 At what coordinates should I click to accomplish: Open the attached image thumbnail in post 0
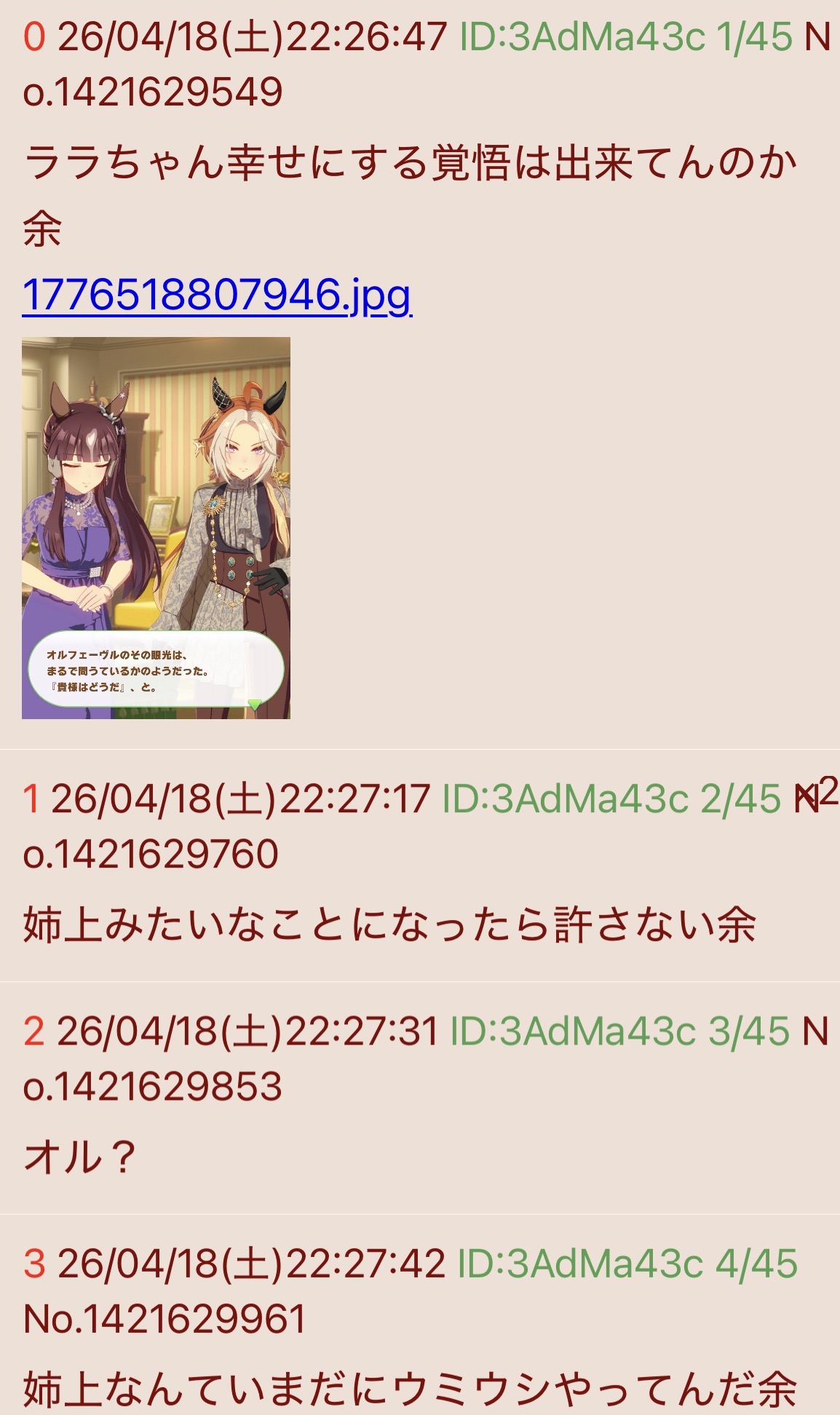pyautogui.click(x=156, y=528)
